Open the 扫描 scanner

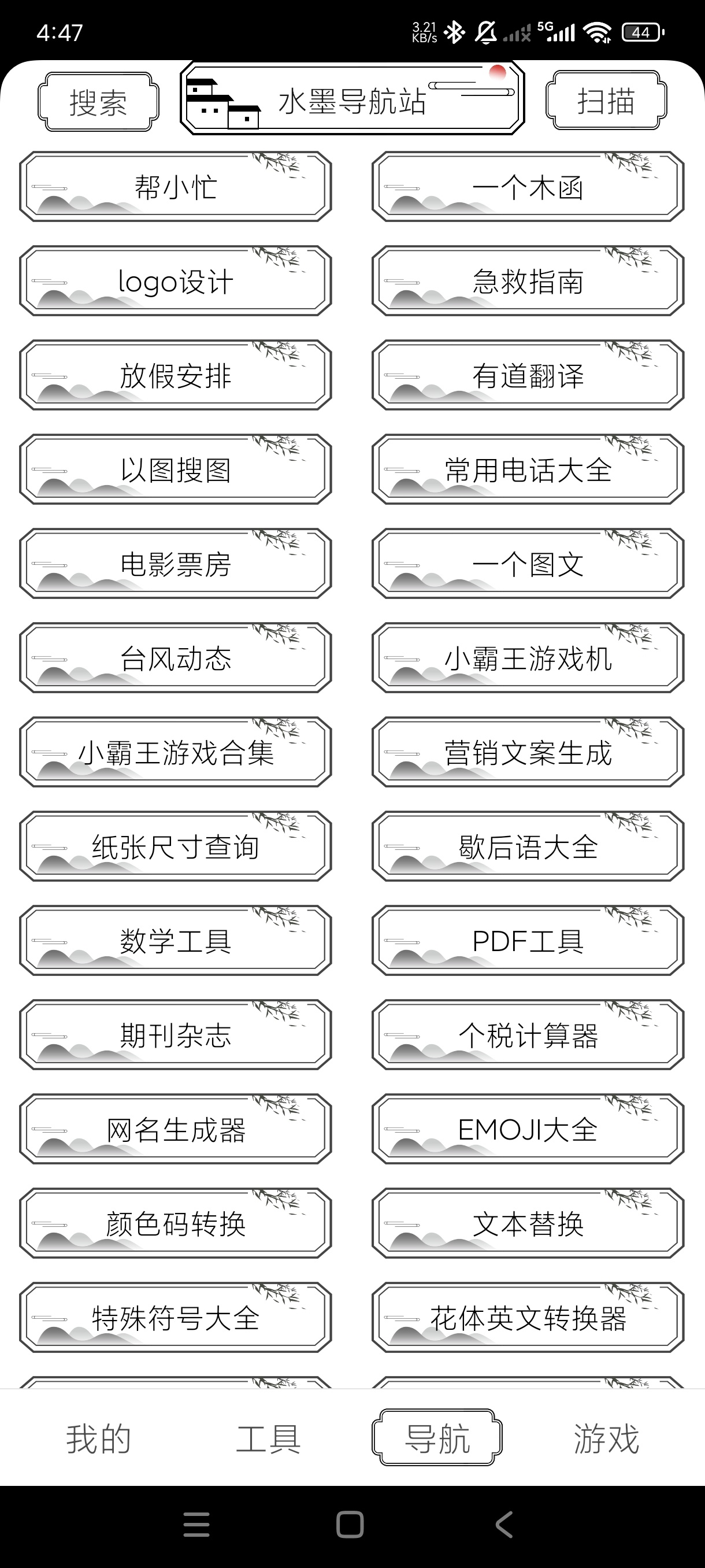click(606, 101)
